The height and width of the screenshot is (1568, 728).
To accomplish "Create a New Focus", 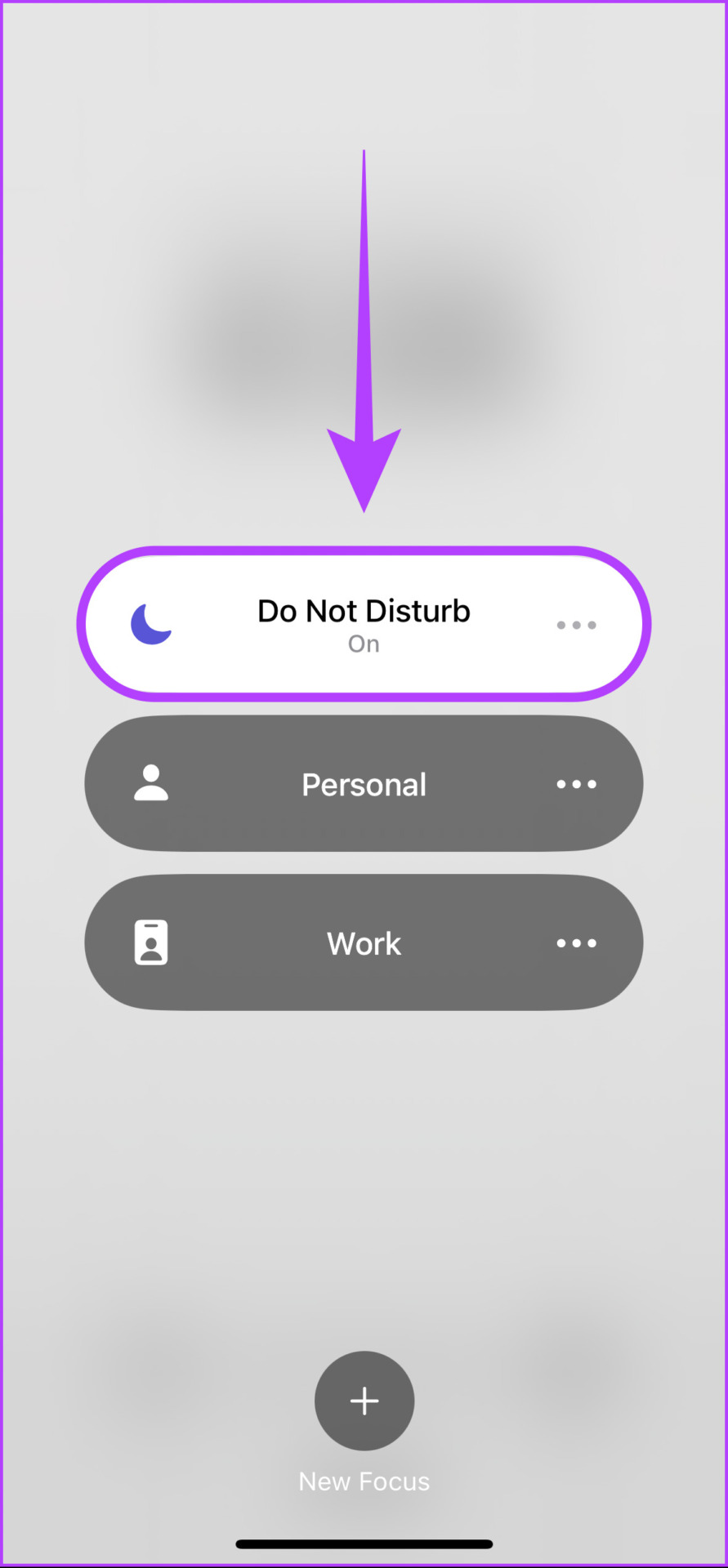I will [x=364, y=1401].
